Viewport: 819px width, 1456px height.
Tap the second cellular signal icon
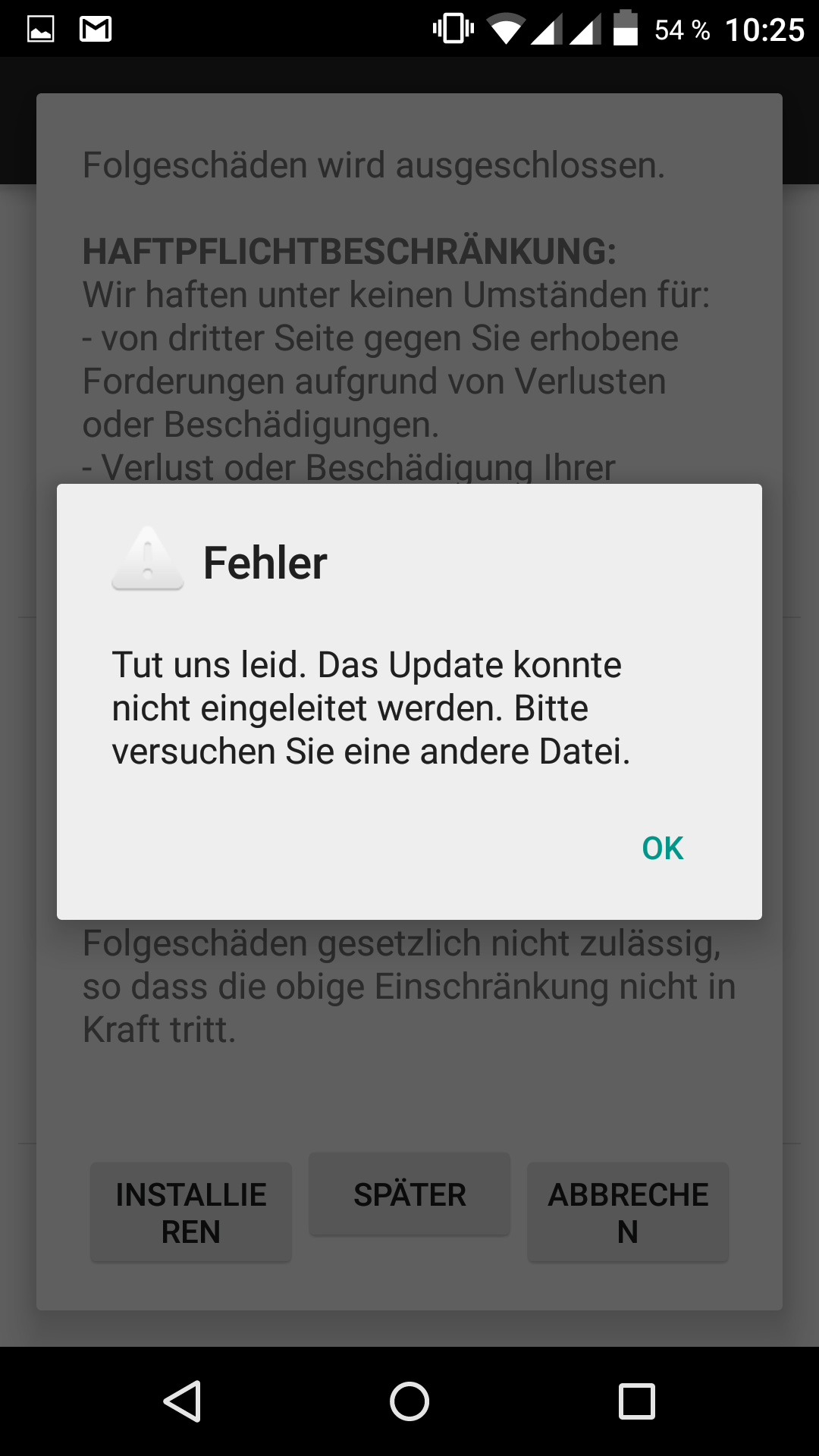click(587, 27)
